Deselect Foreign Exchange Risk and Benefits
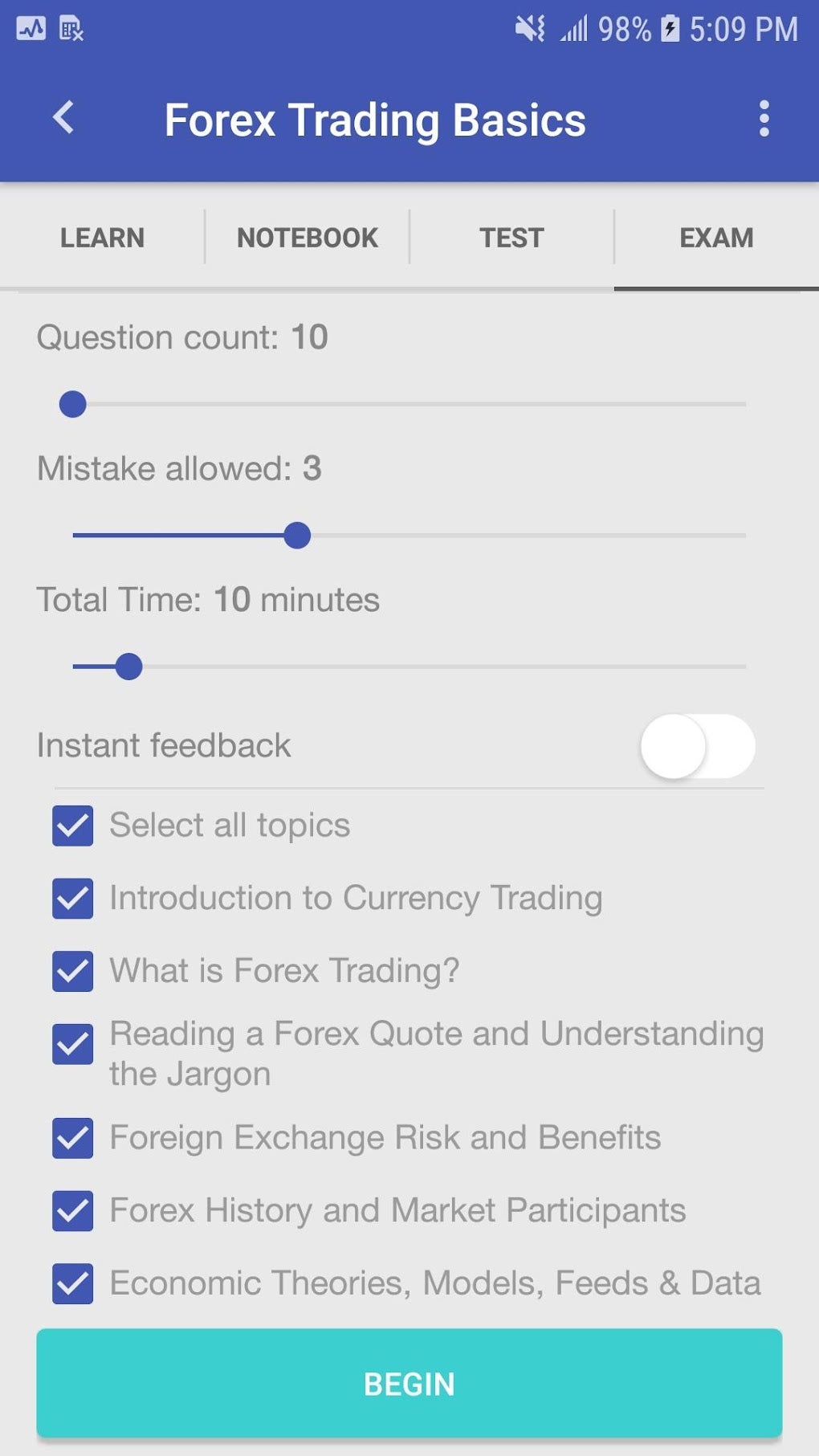Image resolution: width=819 pixels, height=1456 pixels. pos(72,1137)
